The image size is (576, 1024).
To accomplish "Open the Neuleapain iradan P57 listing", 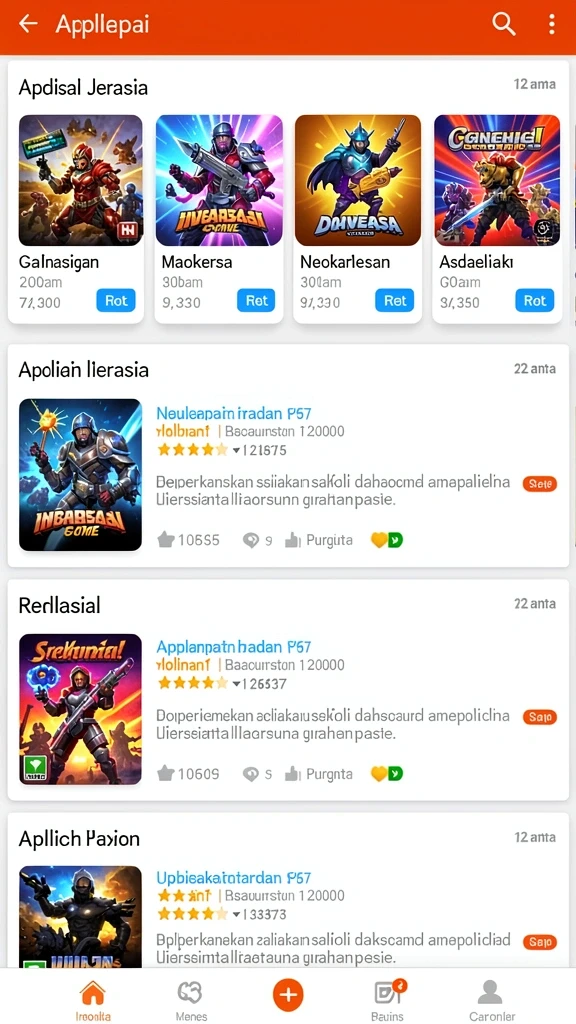I will coord(234,413).
